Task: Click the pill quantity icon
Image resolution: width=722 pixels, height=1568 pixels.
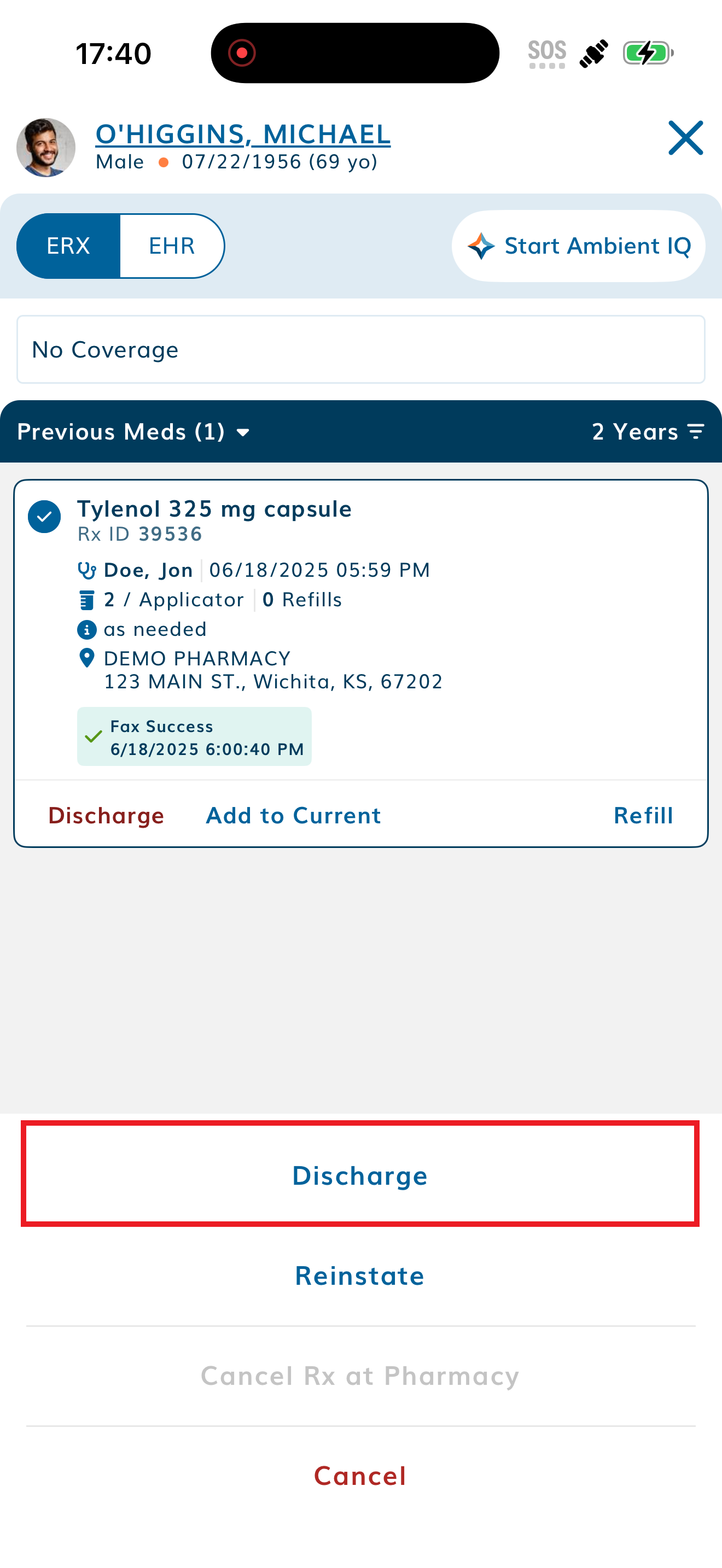Action: click(86, 599)
